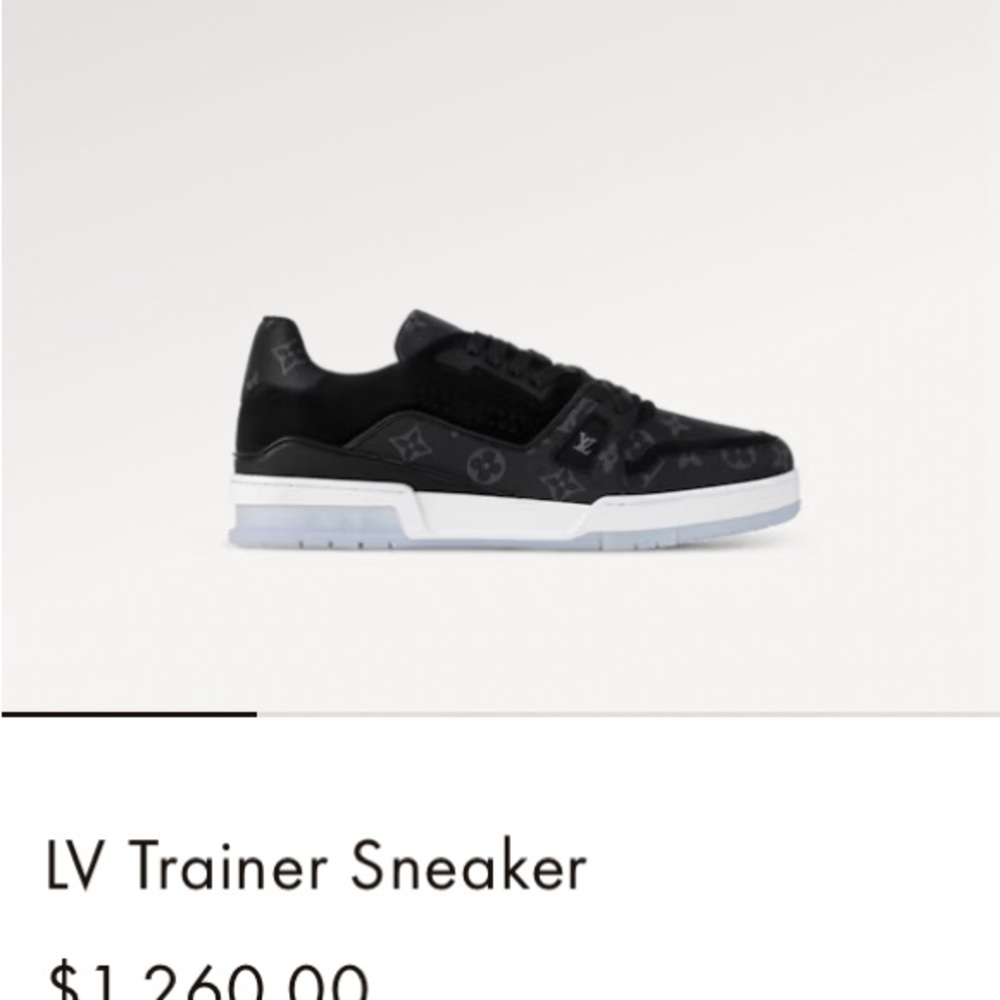Viewport: 1000px width, 1000px height.
Task: Open the LV Trainer Sneaker product image
Action: [x=515, y=430]
